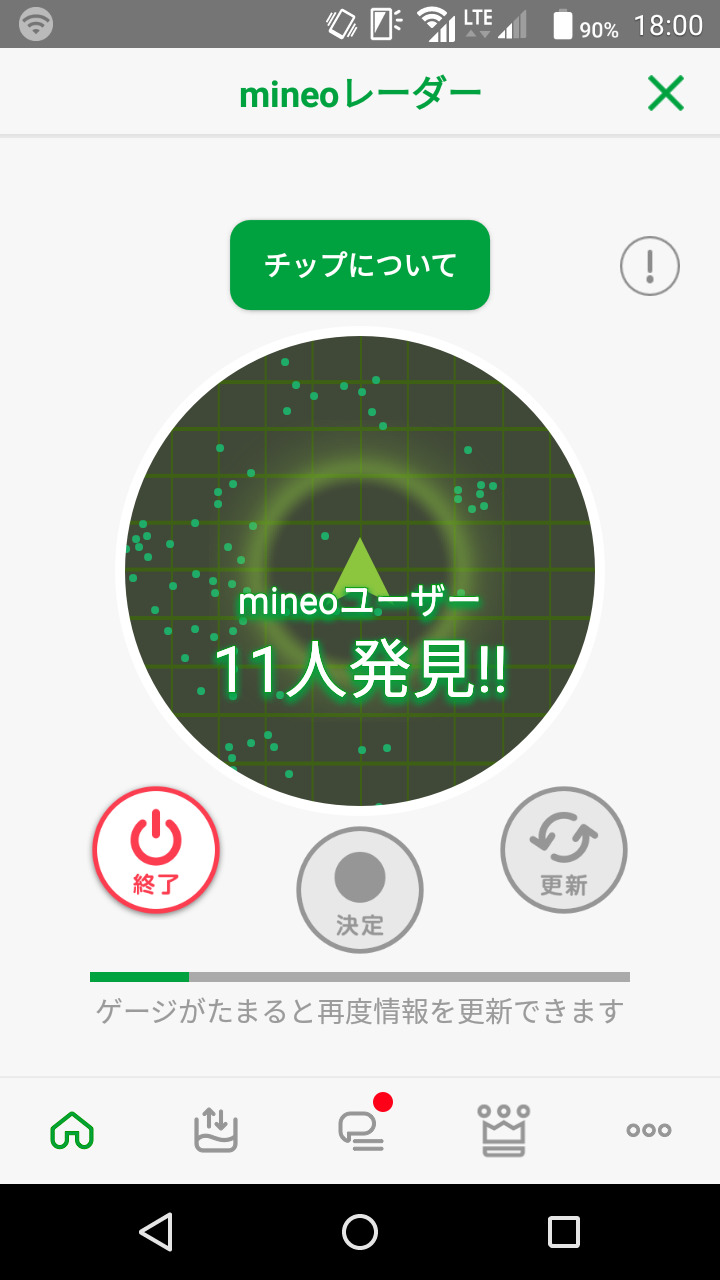Image resolution: width=720 pixels, height=1280 pixels.
Task: Close the mineo radar screen
Action: 665,94
